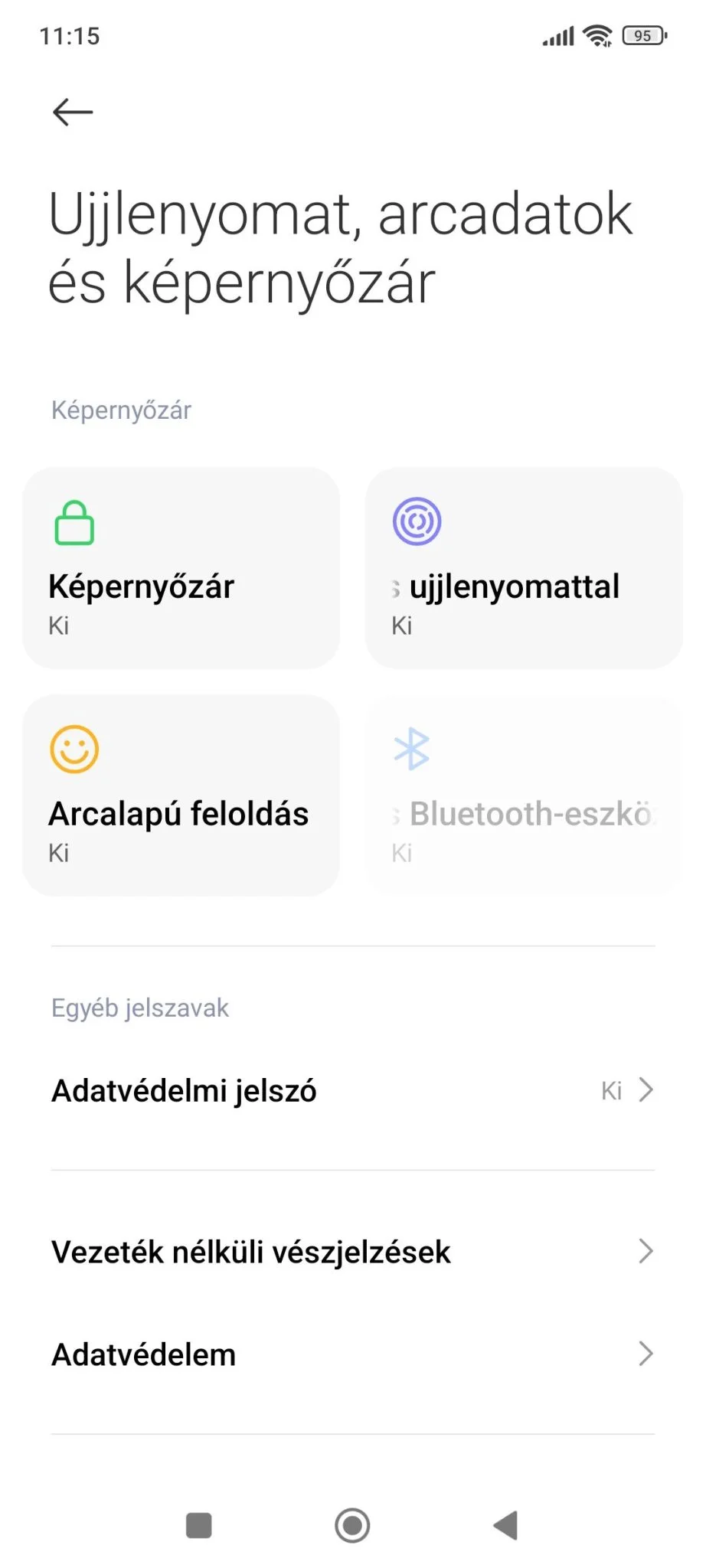
Task: Go back using the top arrow
Action: tap(73, 113)
